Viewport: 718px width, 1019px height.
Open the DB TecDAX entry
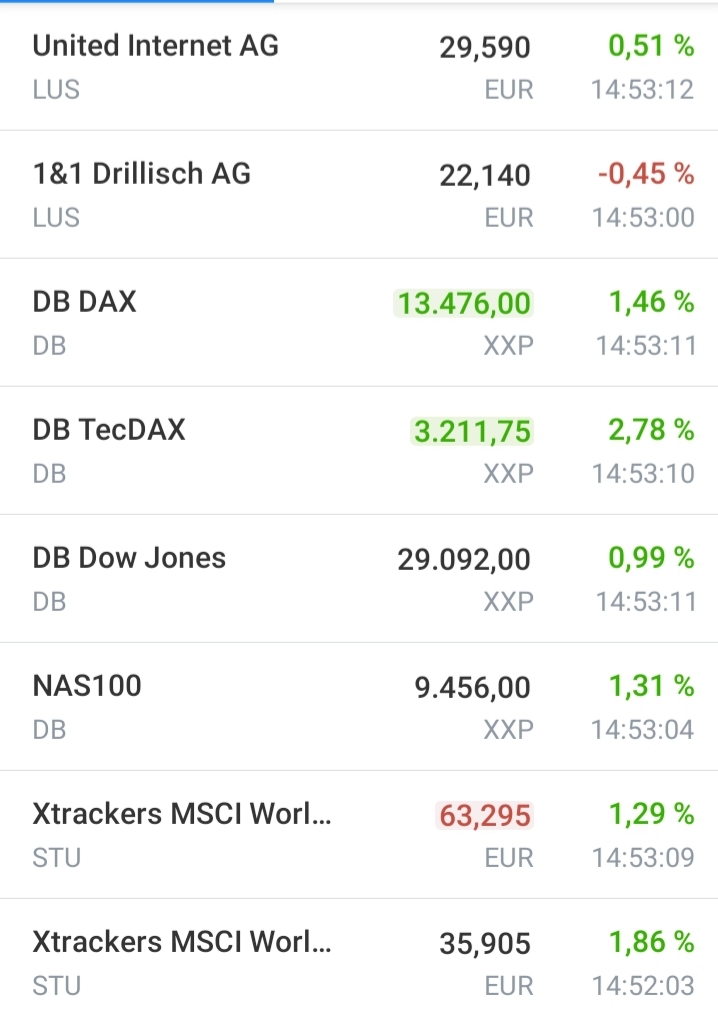(110, 430)
